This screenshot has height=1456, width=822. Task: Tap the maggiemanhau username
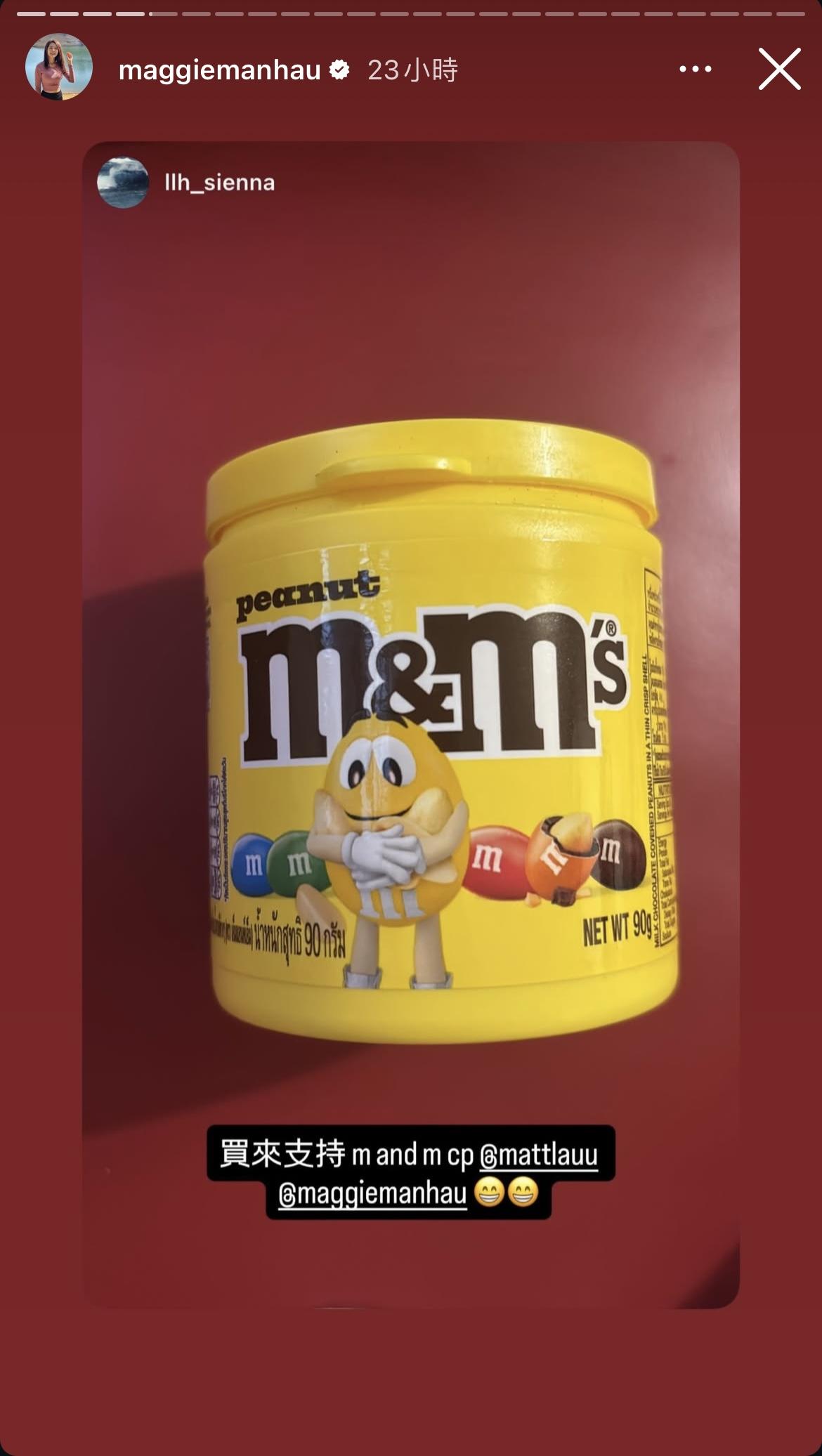click(219, 70)
